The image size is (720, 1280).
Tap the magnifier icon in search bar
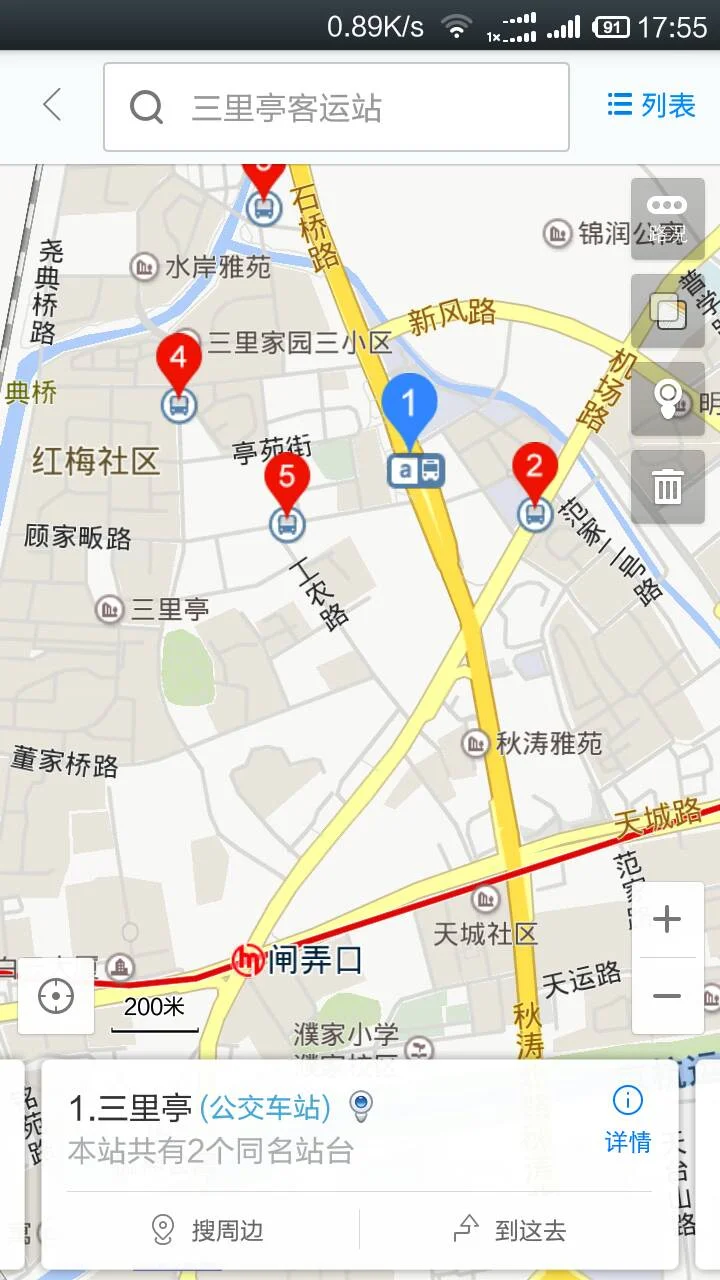pyautogui.click(x=147, y=105)
